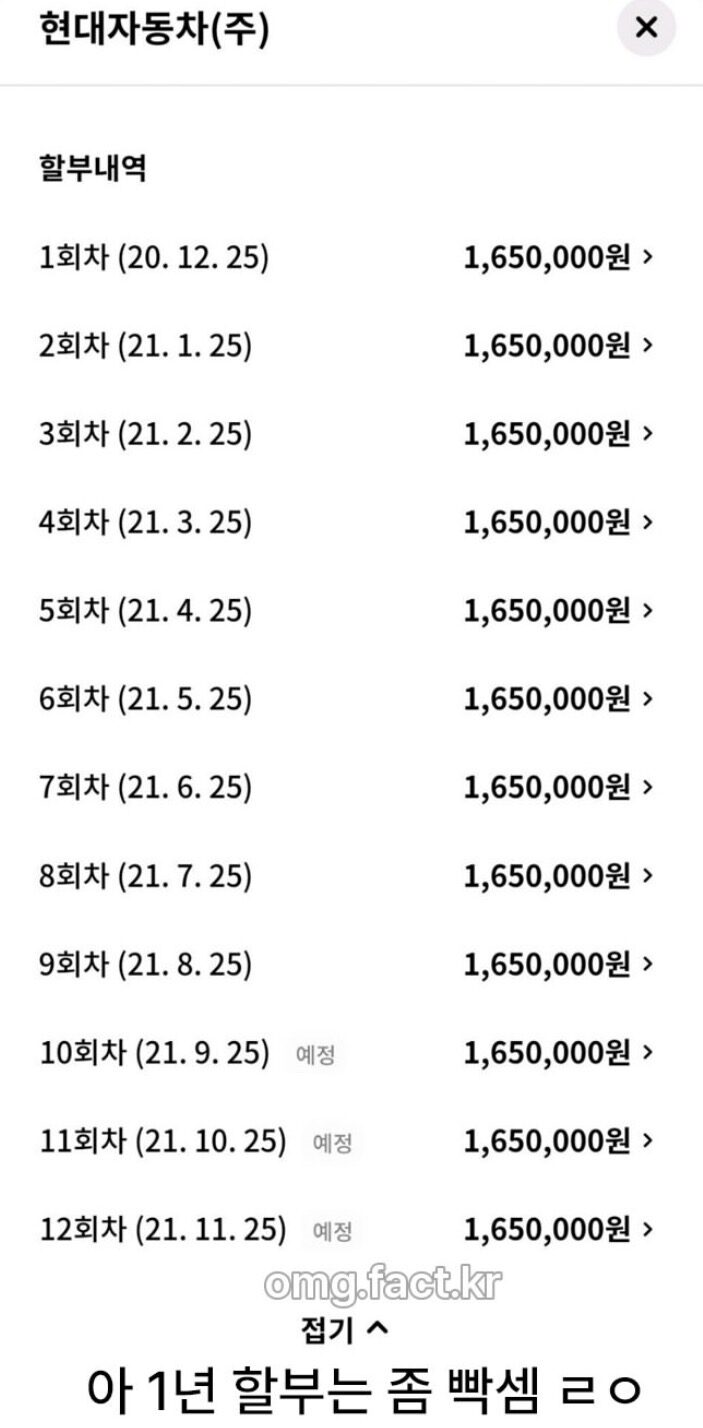Image resolution: width=703 pixels, height=1428 pixels.
Task: Close the 현대자동차(주) detail sheet
Action: (x=647, y=27)
